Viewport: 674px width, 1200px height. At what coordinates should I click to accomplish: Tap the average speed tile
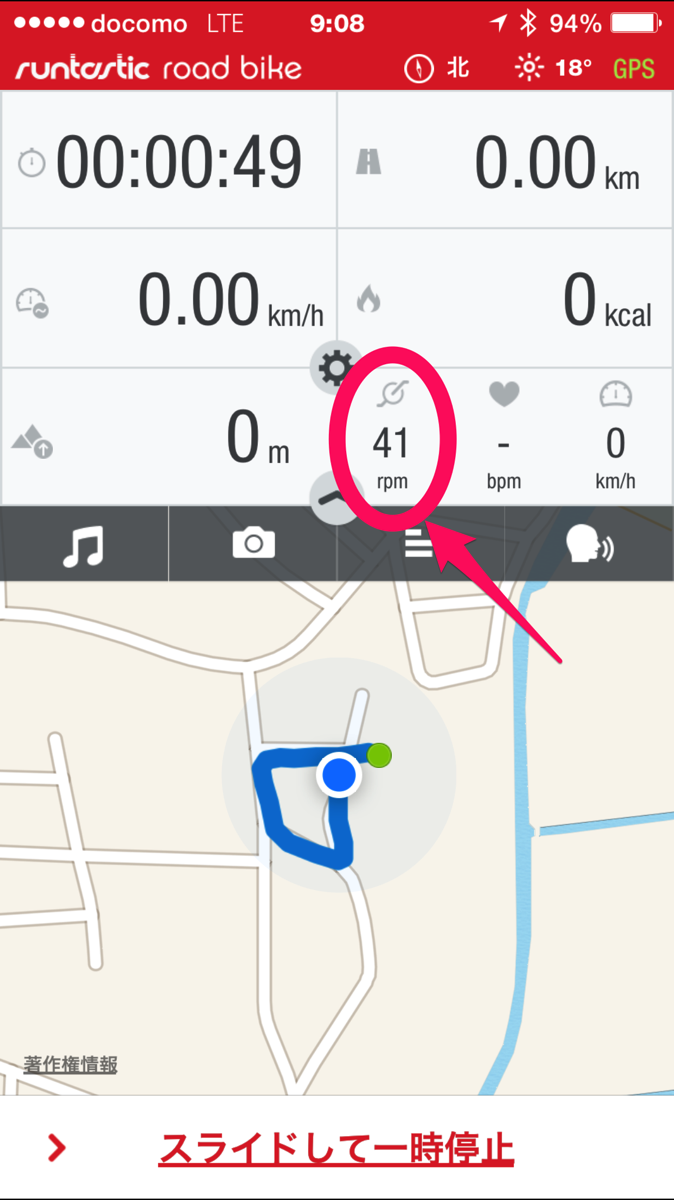pos(168,300)
